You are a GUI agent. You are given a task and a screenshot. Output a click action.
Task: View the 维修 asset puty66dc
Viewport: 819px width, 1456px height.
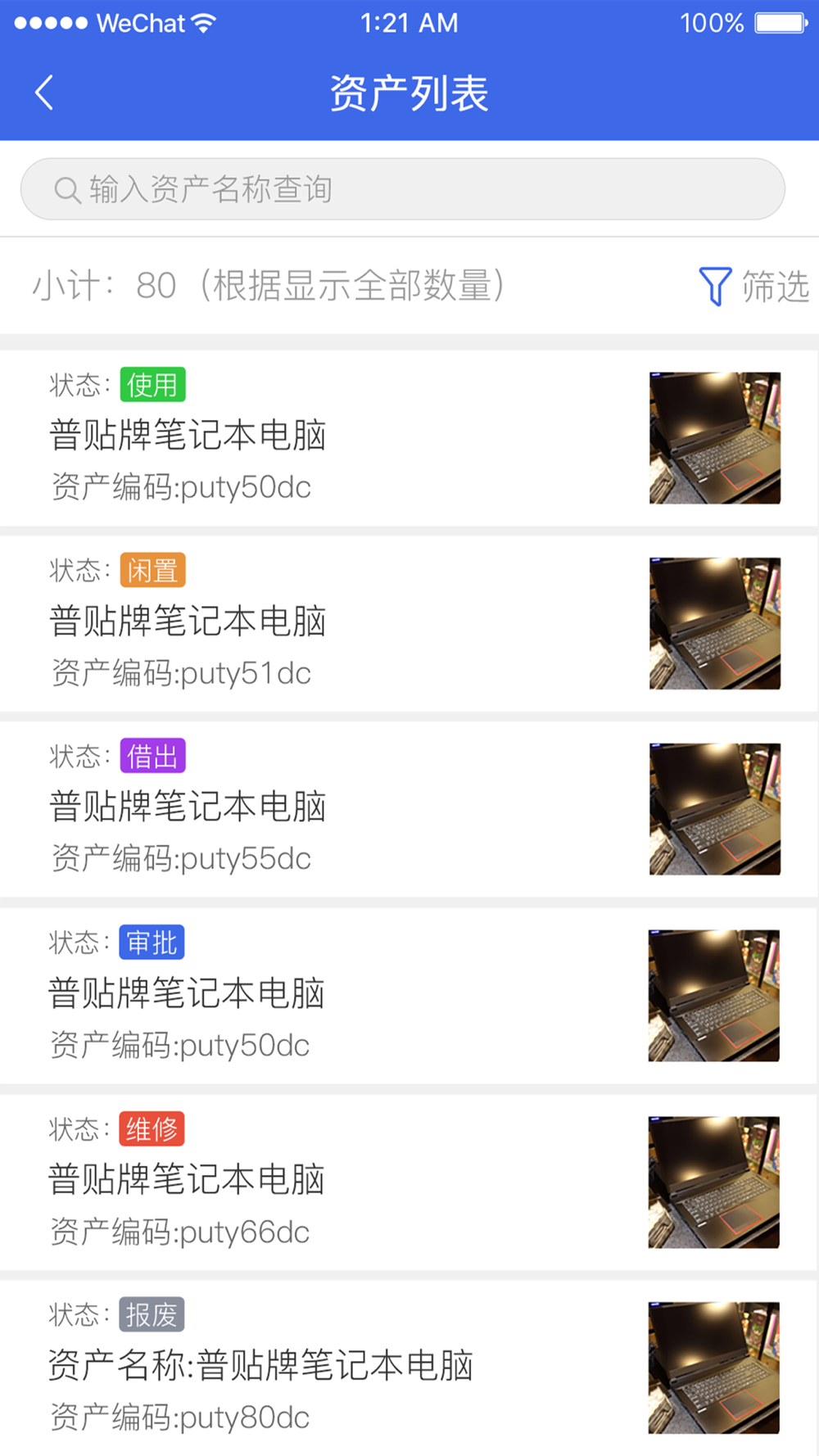[328, 1182]
